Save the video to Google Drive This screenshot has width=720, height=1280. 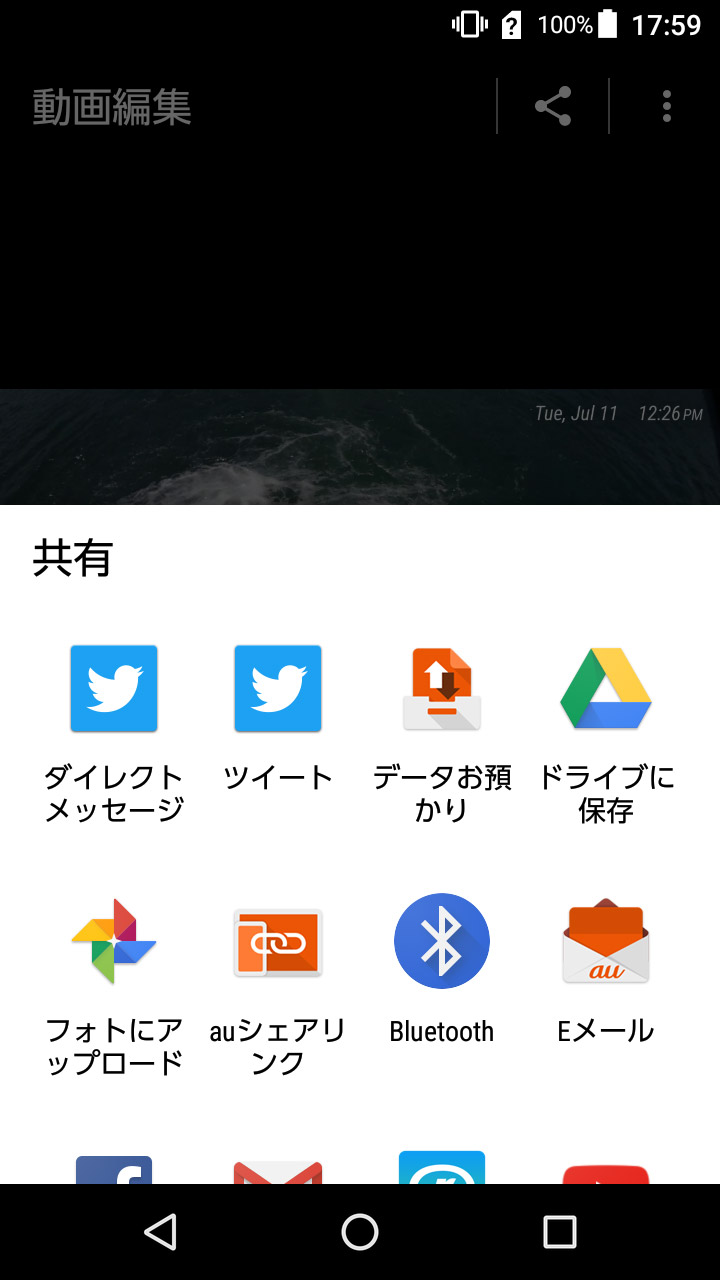(x=605, y=688)
